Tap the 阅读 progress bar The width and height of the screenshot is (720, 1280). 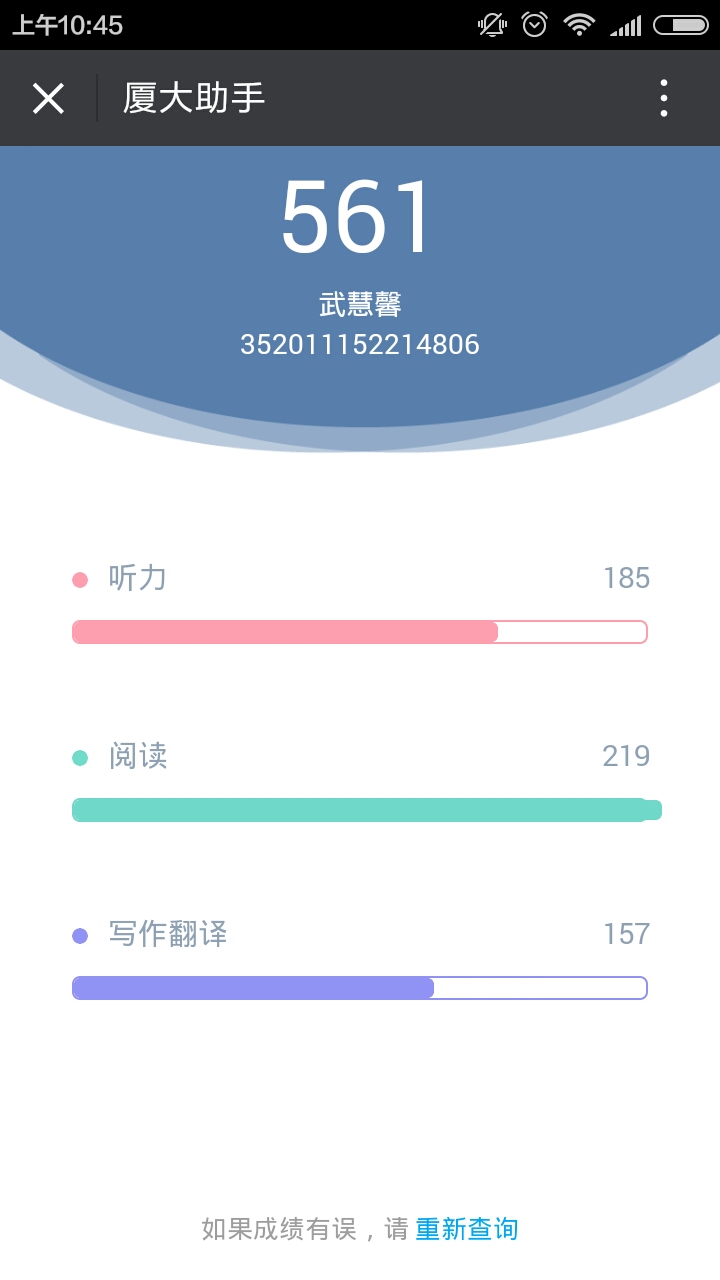tap(359, 808)
